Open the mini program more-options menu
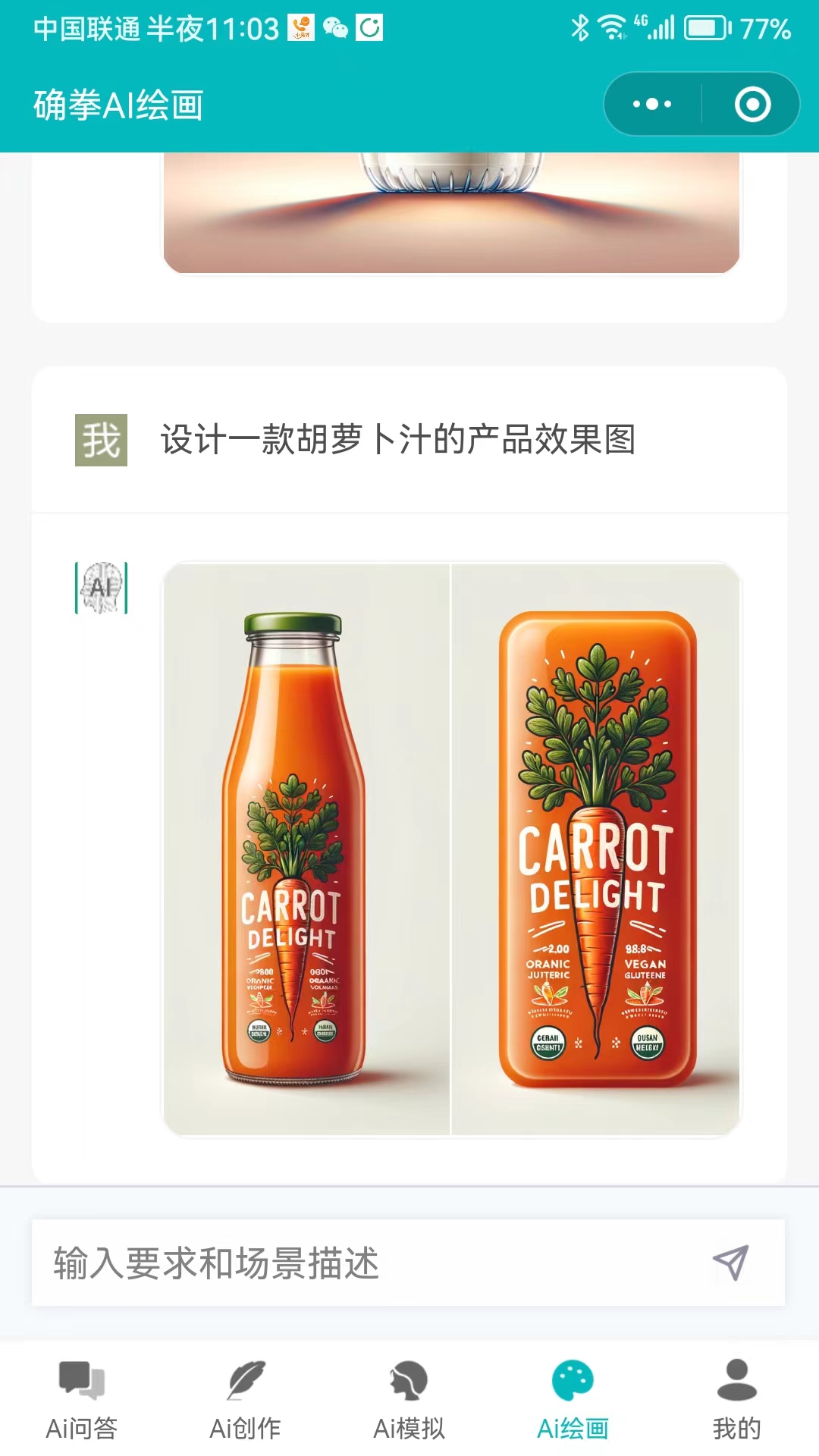 pos(652,105)
